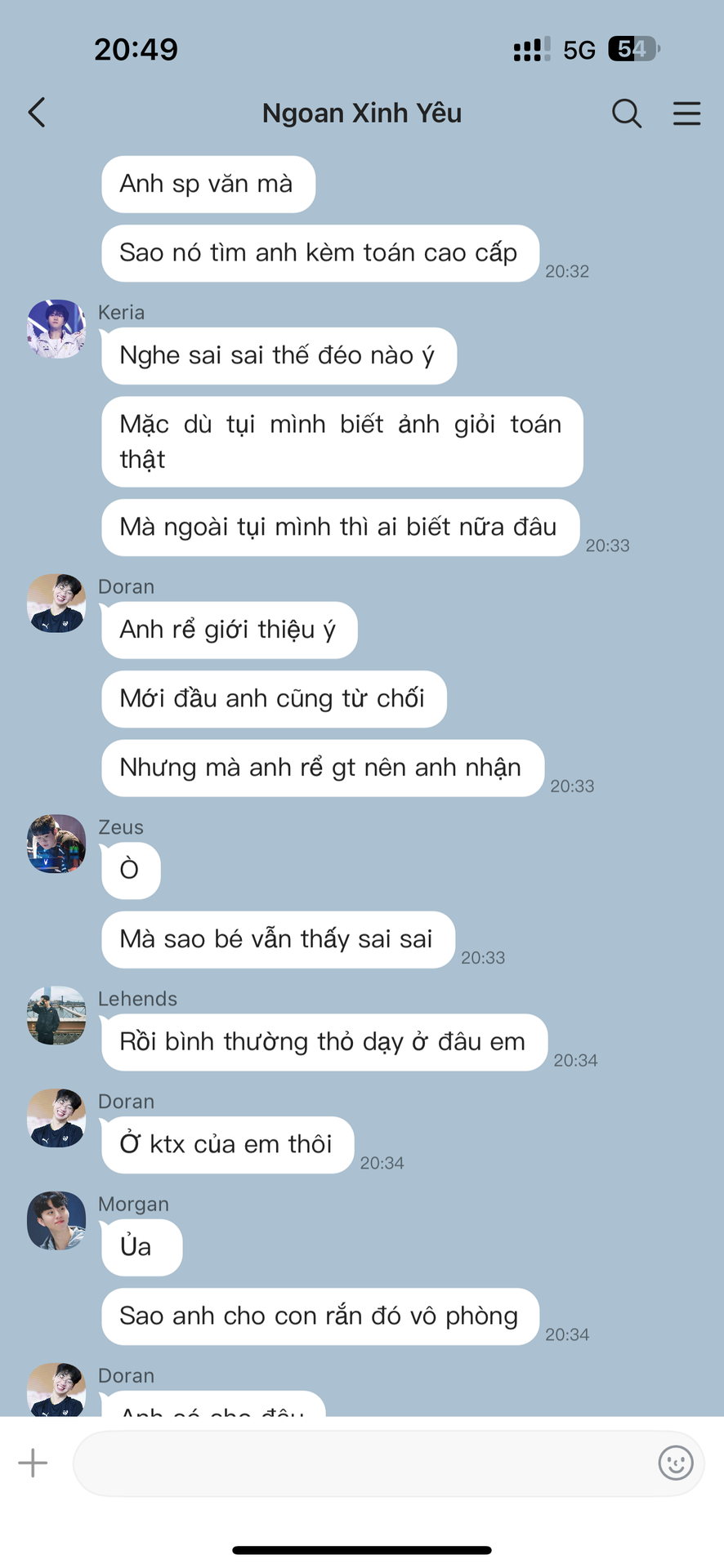Open Lehends's profile avatar
Screen dimensions: 724x1568
point(56,1015)
